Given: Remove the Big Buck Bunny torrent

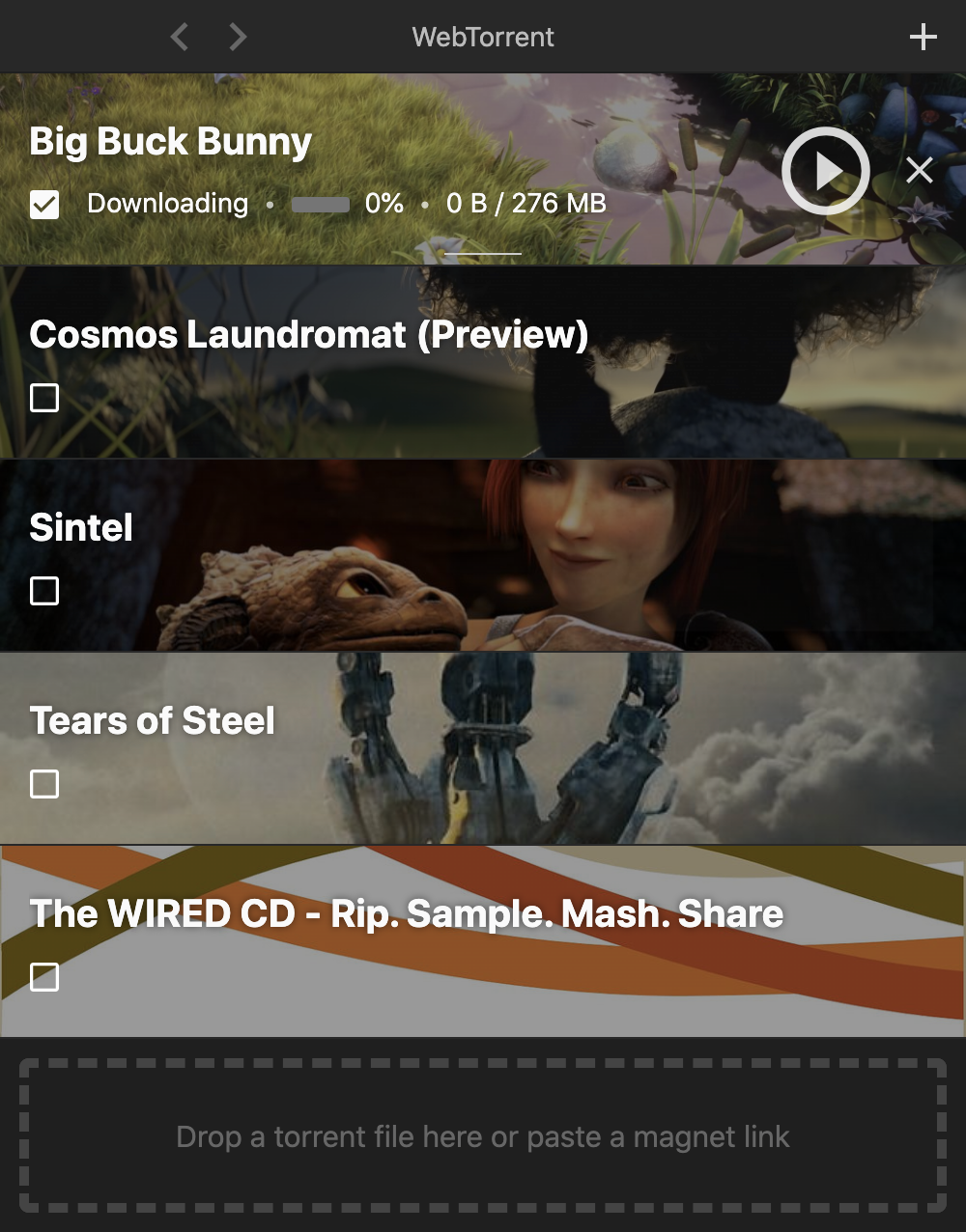Looking at the screenshot, I should coord(920,170).
